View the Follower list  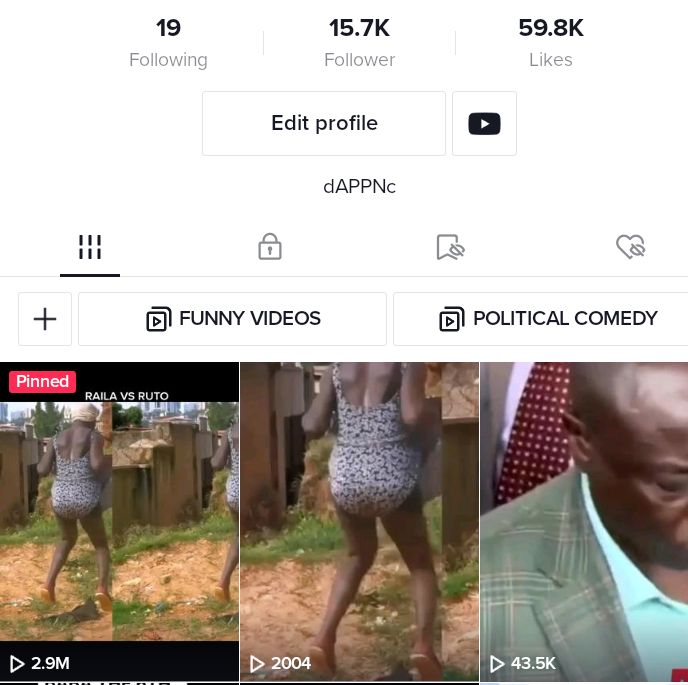tap(359, 44)
